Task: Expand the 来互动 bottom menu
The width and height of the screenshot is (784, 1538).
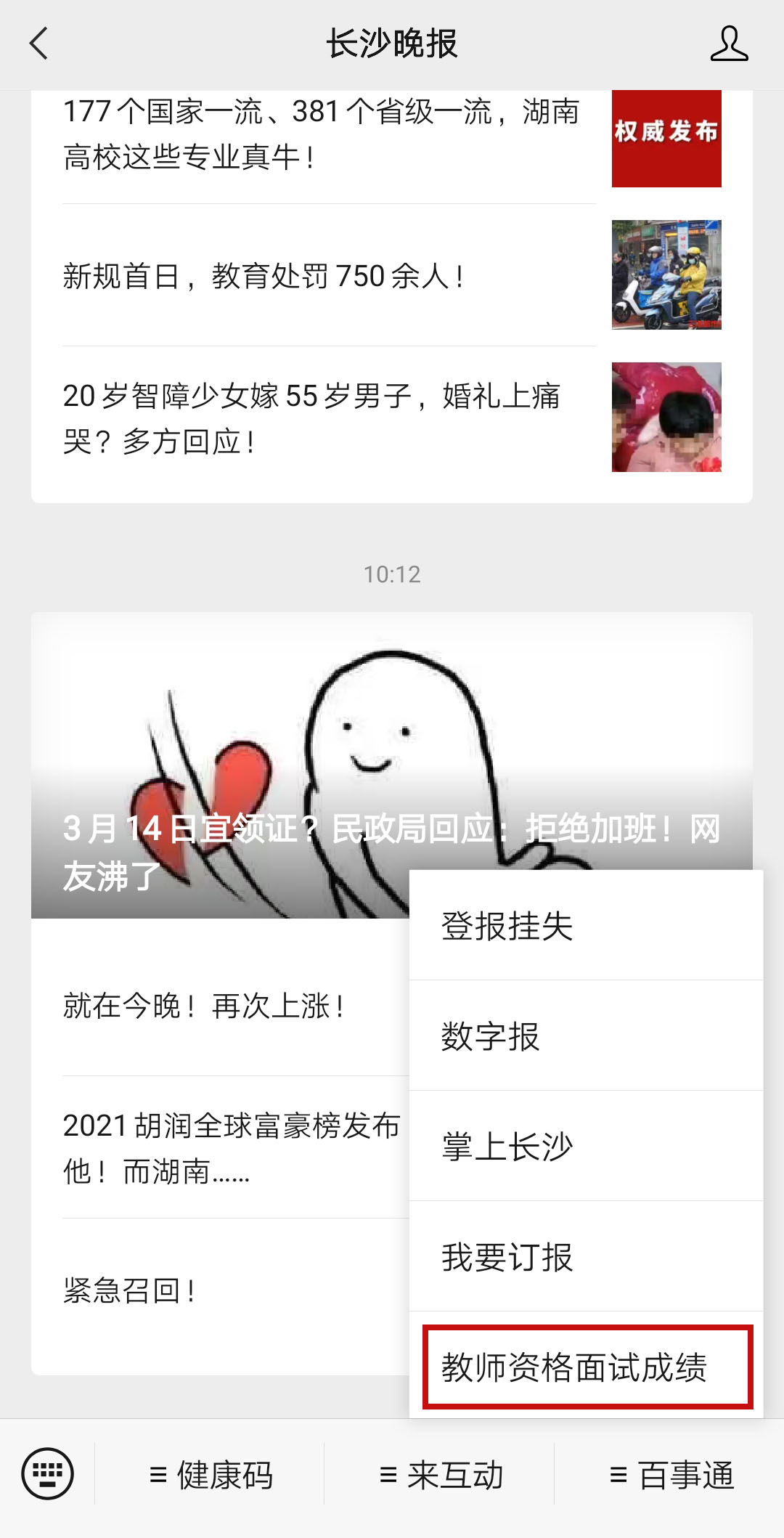Action: [x=441, y=1476]
